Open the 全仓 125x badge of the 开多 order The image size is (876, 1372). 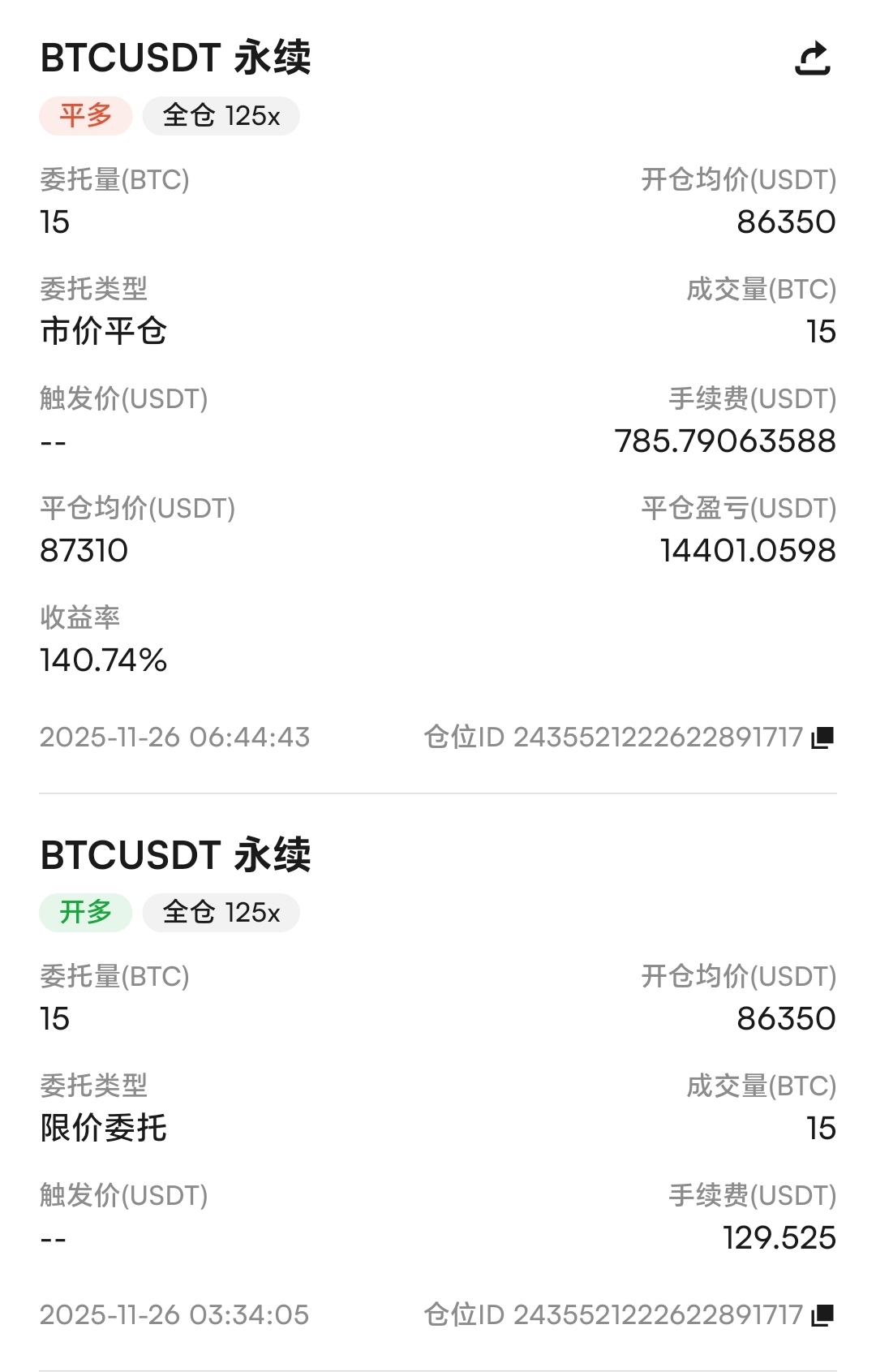point(220,912)
